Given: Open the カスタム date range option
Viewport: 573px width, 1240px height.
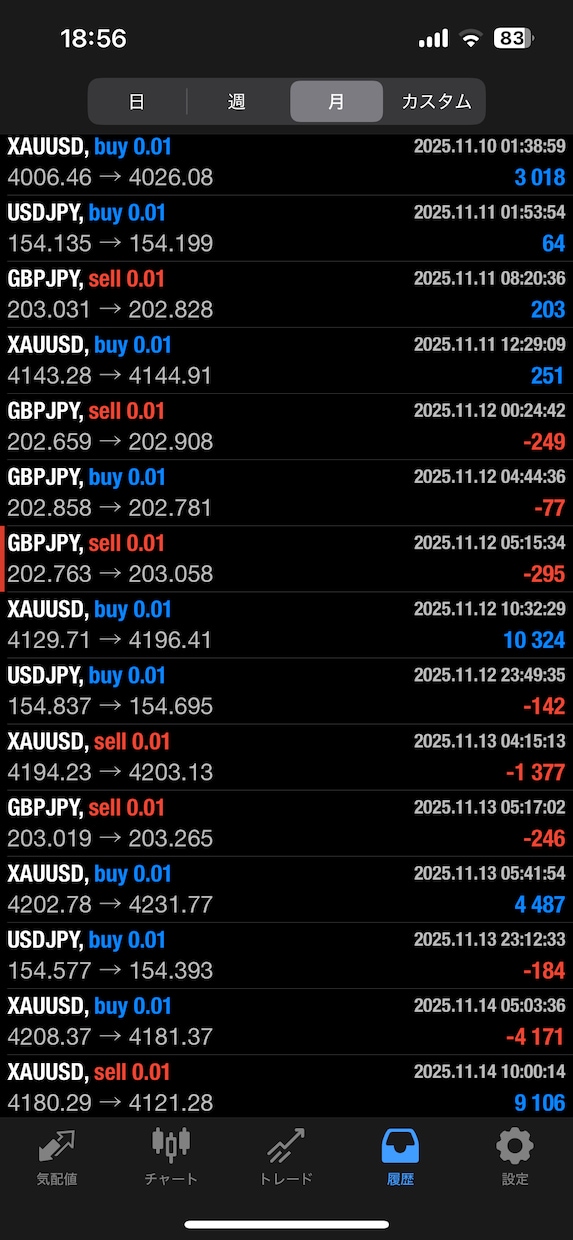Looking at the screenshot, I should (436, 101).
